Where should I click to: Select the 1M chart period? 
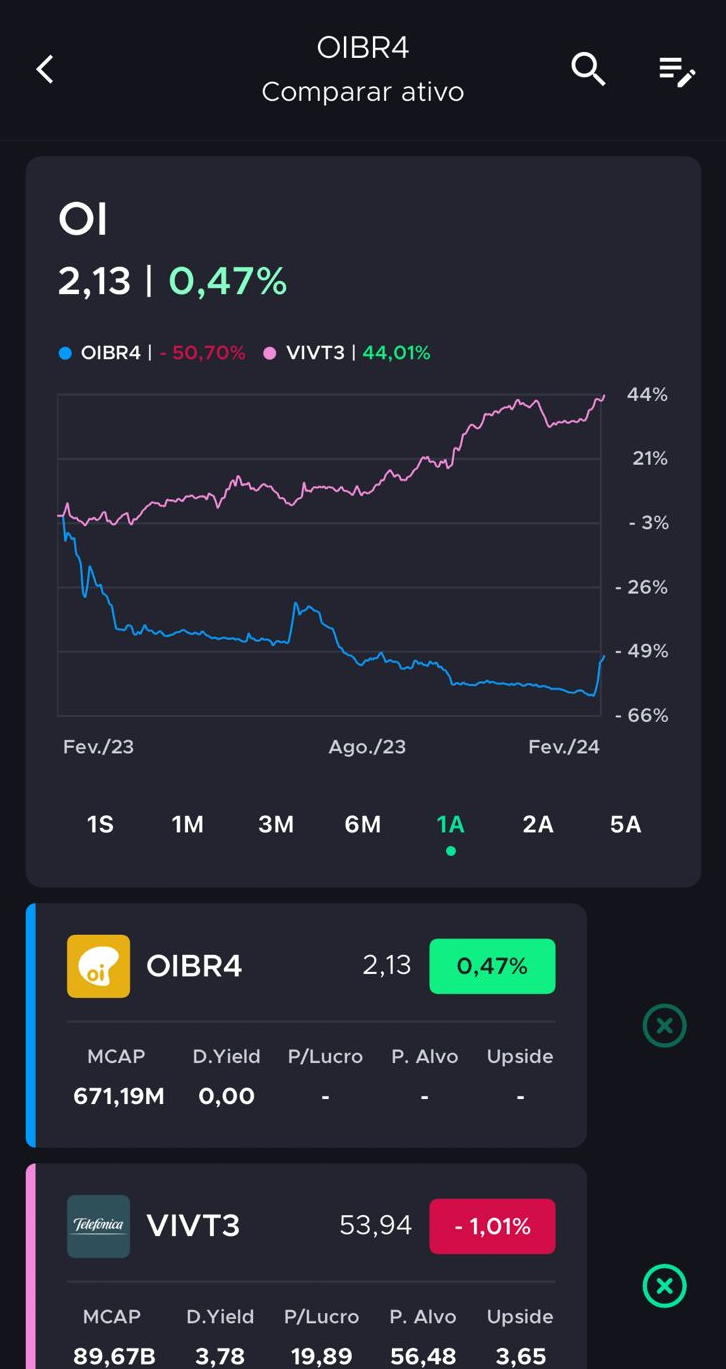[x=188, y=825]
